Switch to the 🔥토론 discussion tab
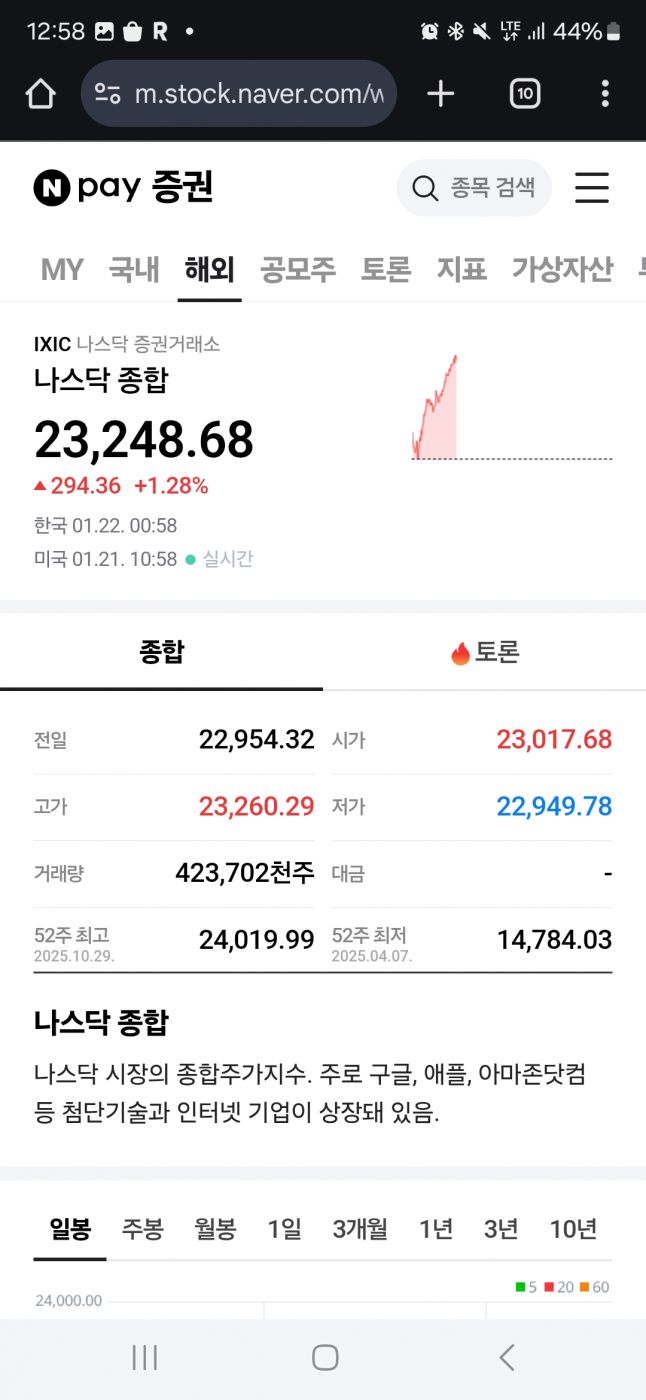The width and height of the screenshot is (646, 1400). [485, 653]
